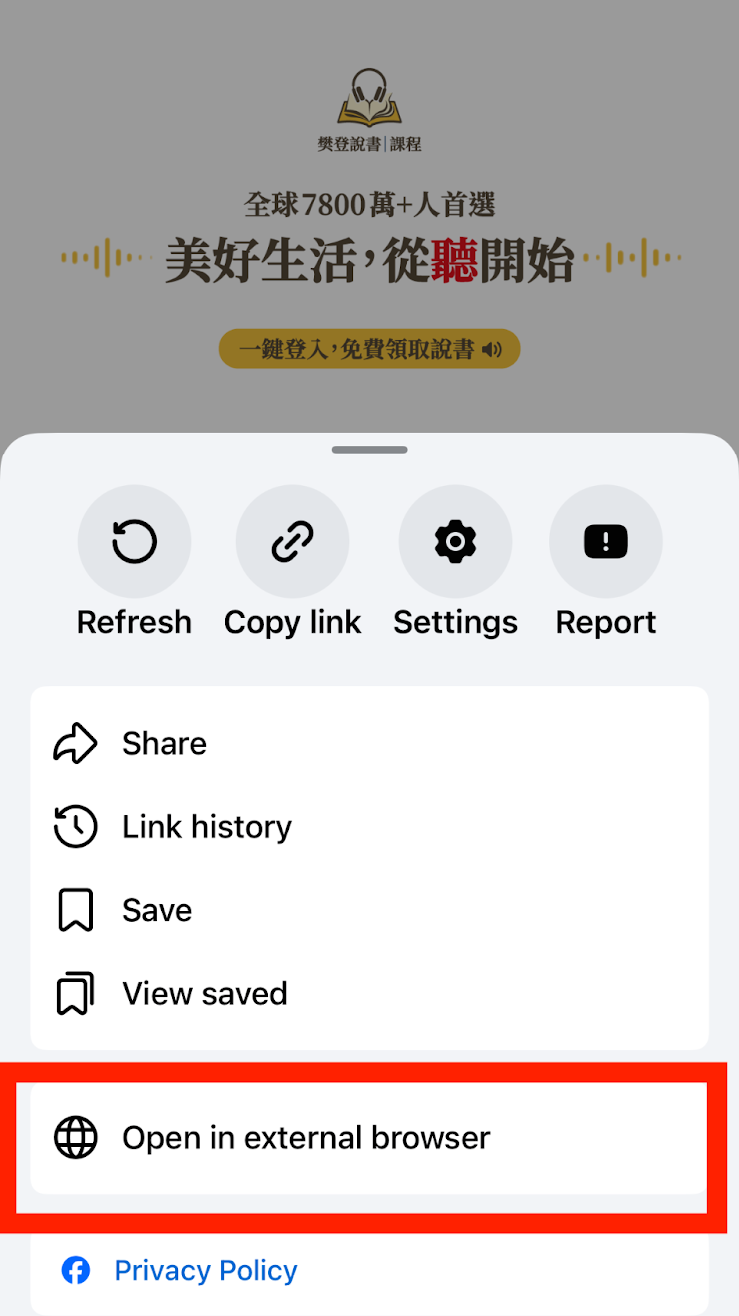This screenshot has width=739, height=1316.
Task: Tap the Facebook logo beside Privacy Policy
Action: [x=76, y=1270]
